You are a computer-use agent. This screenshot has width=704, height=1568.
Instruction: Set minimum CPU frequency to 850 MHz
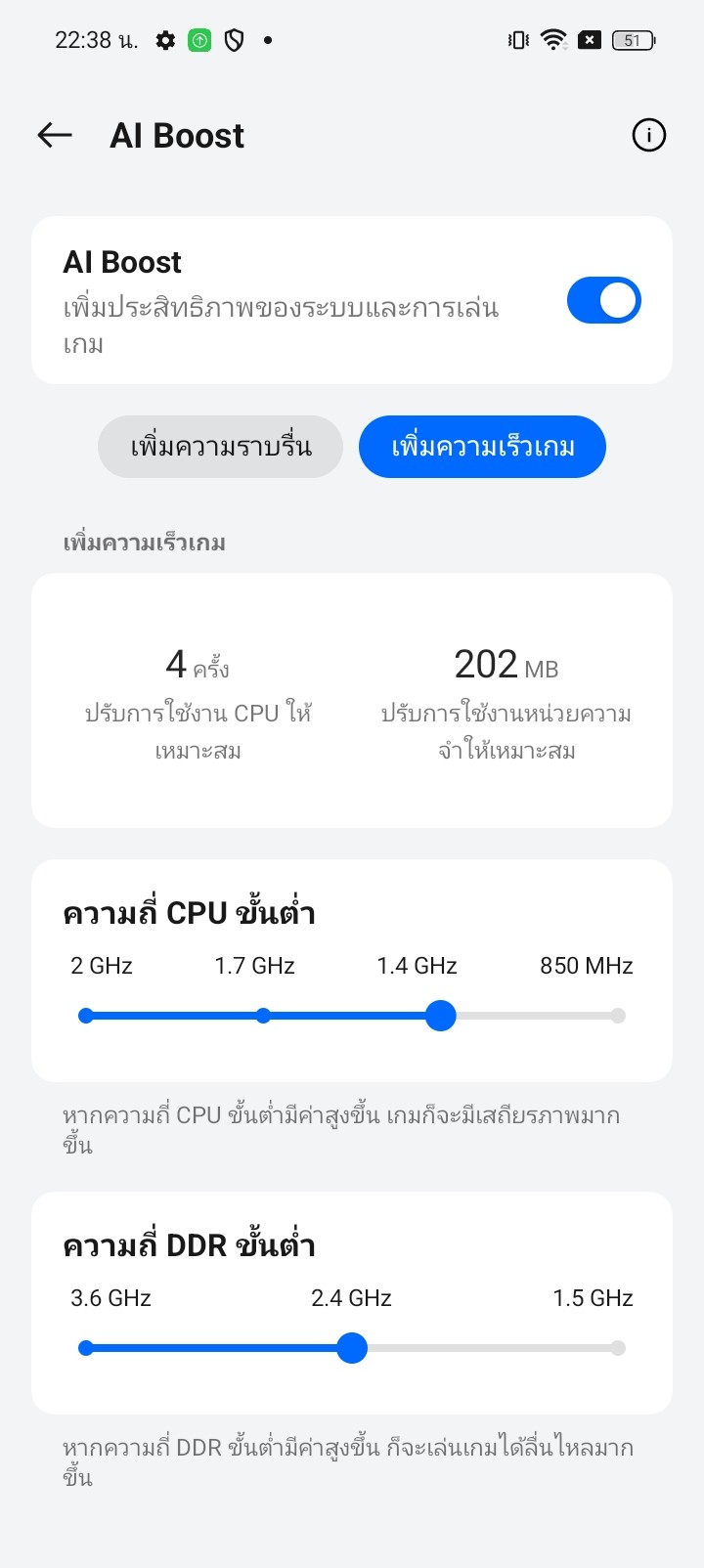(617, 1016)
